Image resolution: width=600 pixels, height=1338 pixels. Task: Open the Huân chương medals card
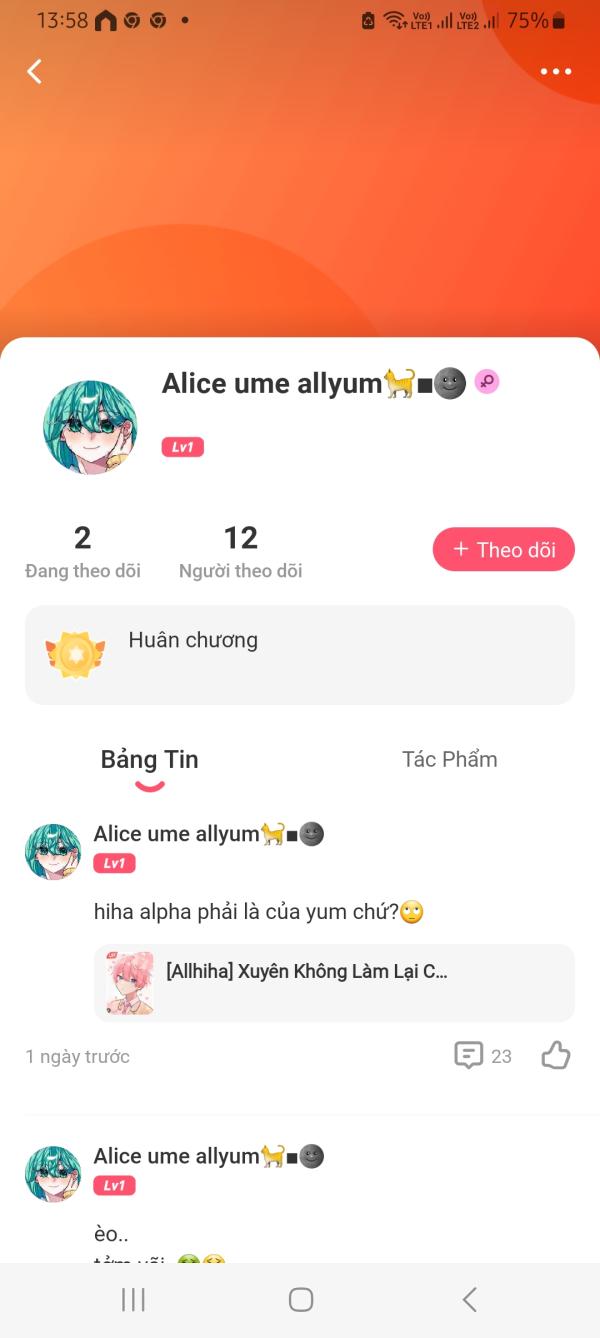pos(299,655)
